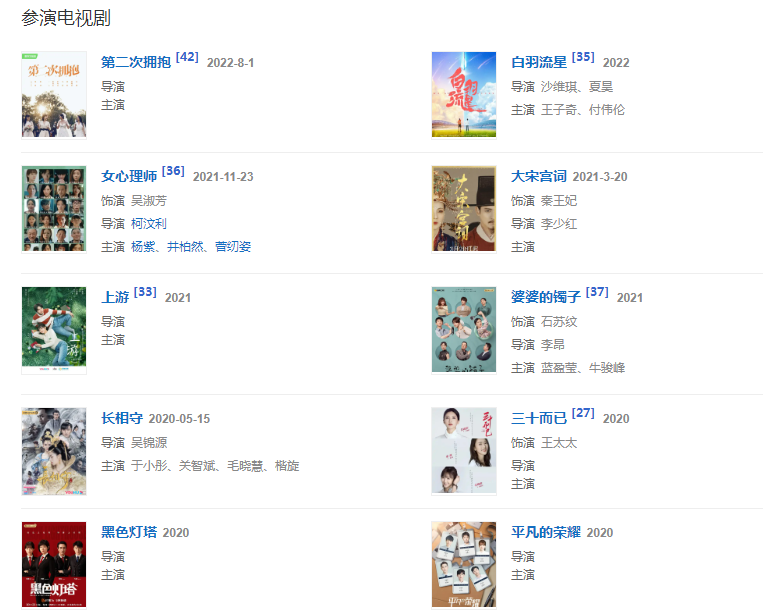Open the 婆婆的镯子 title link
Screen dimensions: 763x613
click(x=546, y=297)
